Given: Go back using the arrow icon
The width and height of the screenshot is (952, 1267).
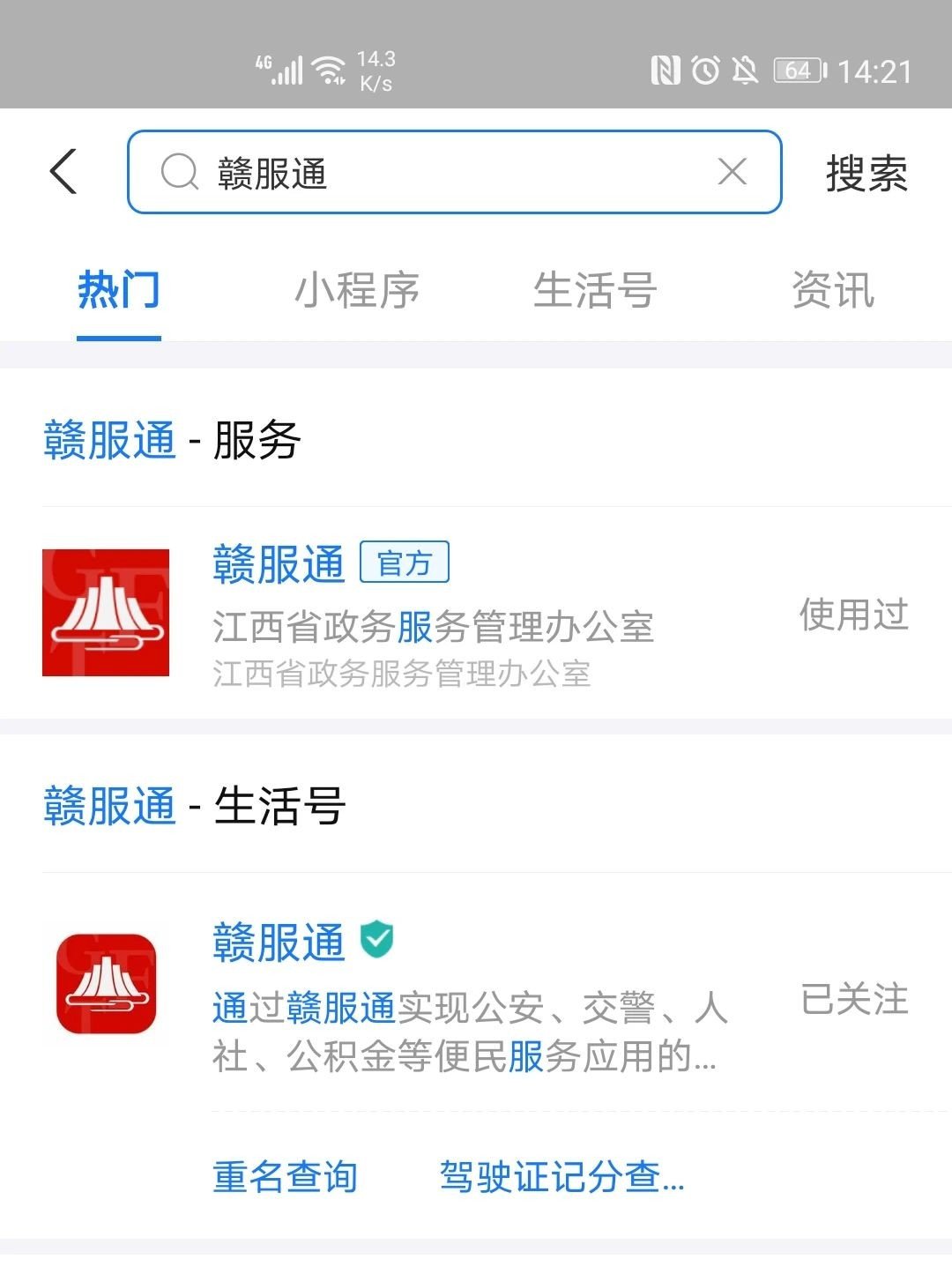Looking at the screenshot, I should pos(63,171).
